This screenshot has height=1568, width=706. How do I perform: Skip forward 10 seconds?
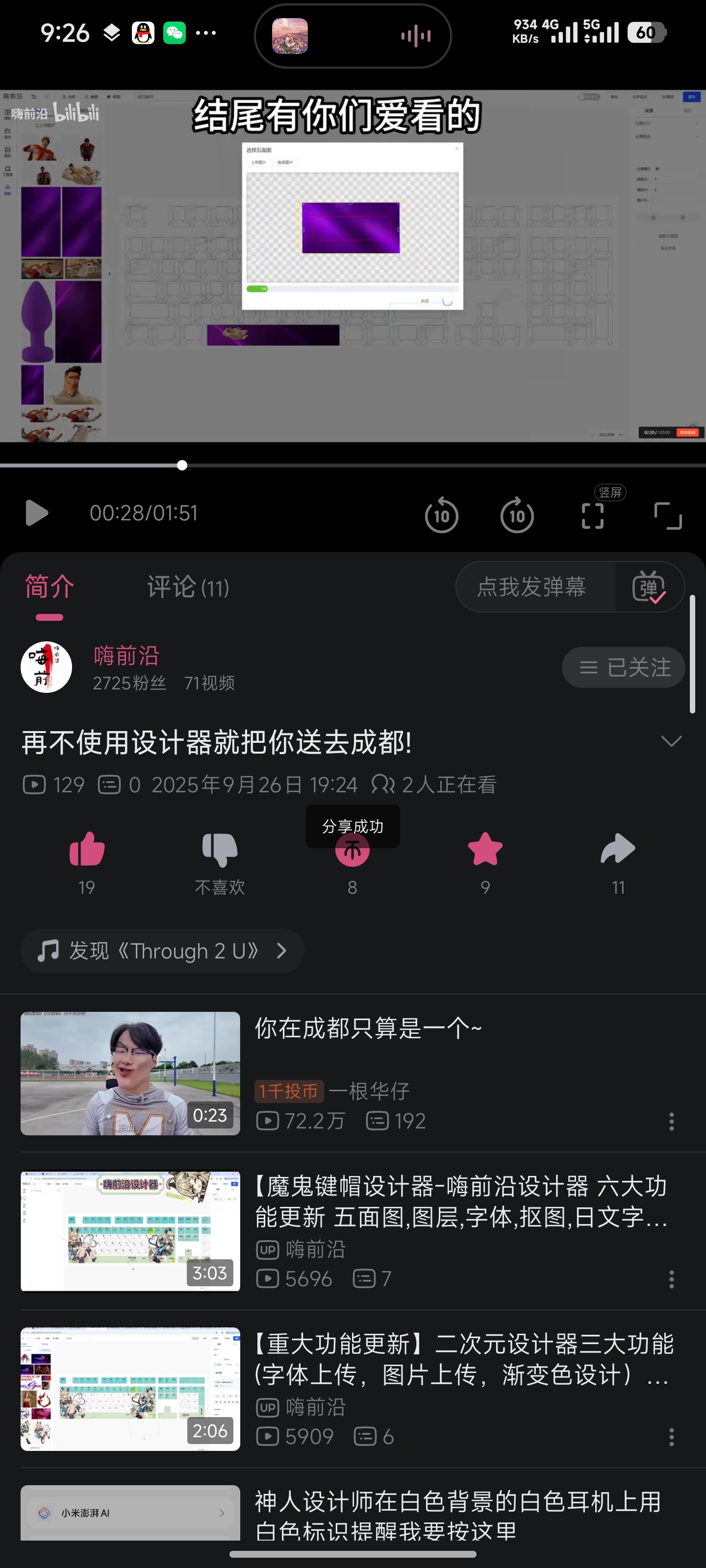(517, 514)
